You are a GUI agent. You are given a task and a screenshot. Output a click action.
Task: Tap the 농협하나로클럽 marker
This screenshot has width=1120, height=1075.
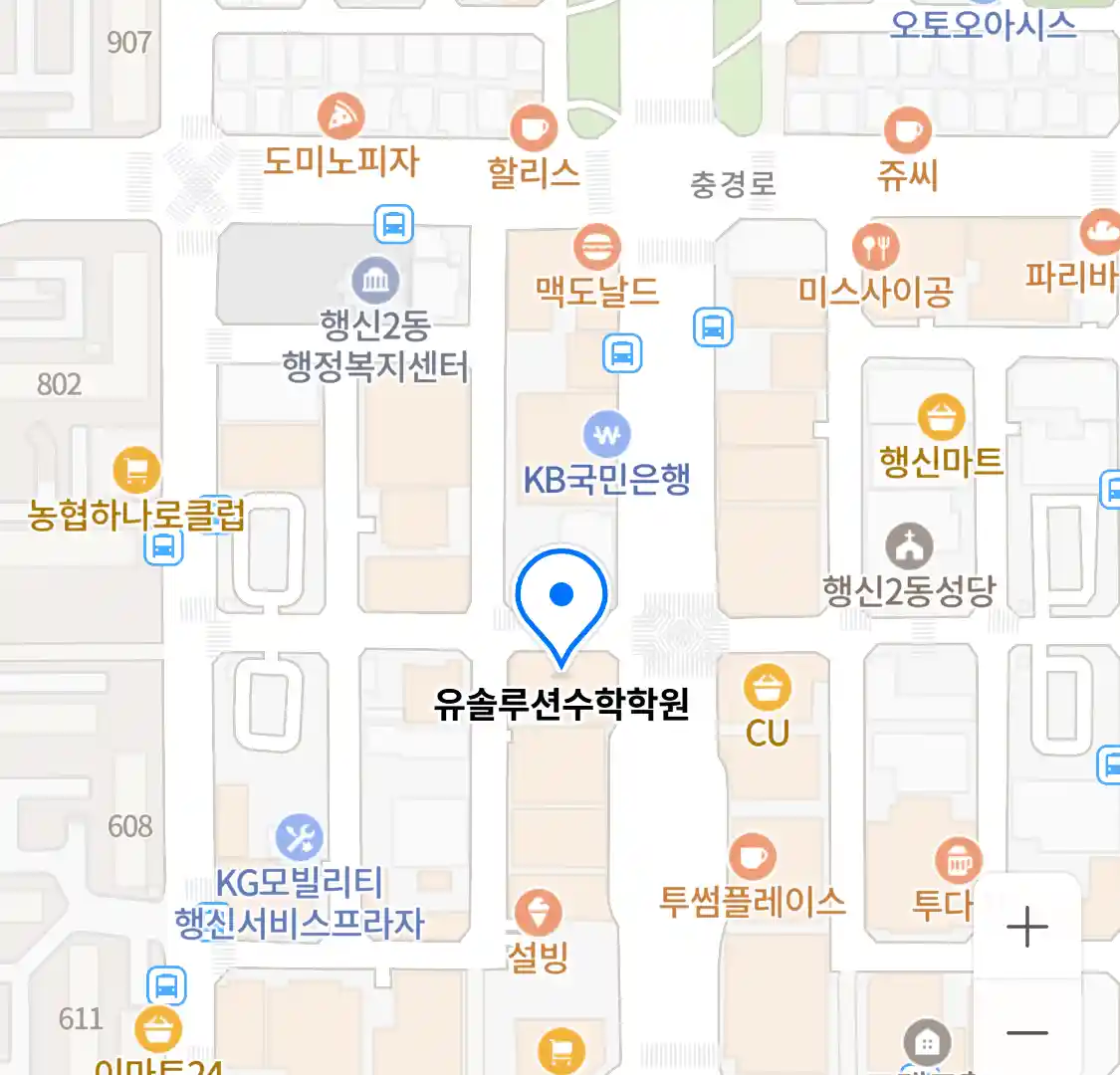click(136, 471)
